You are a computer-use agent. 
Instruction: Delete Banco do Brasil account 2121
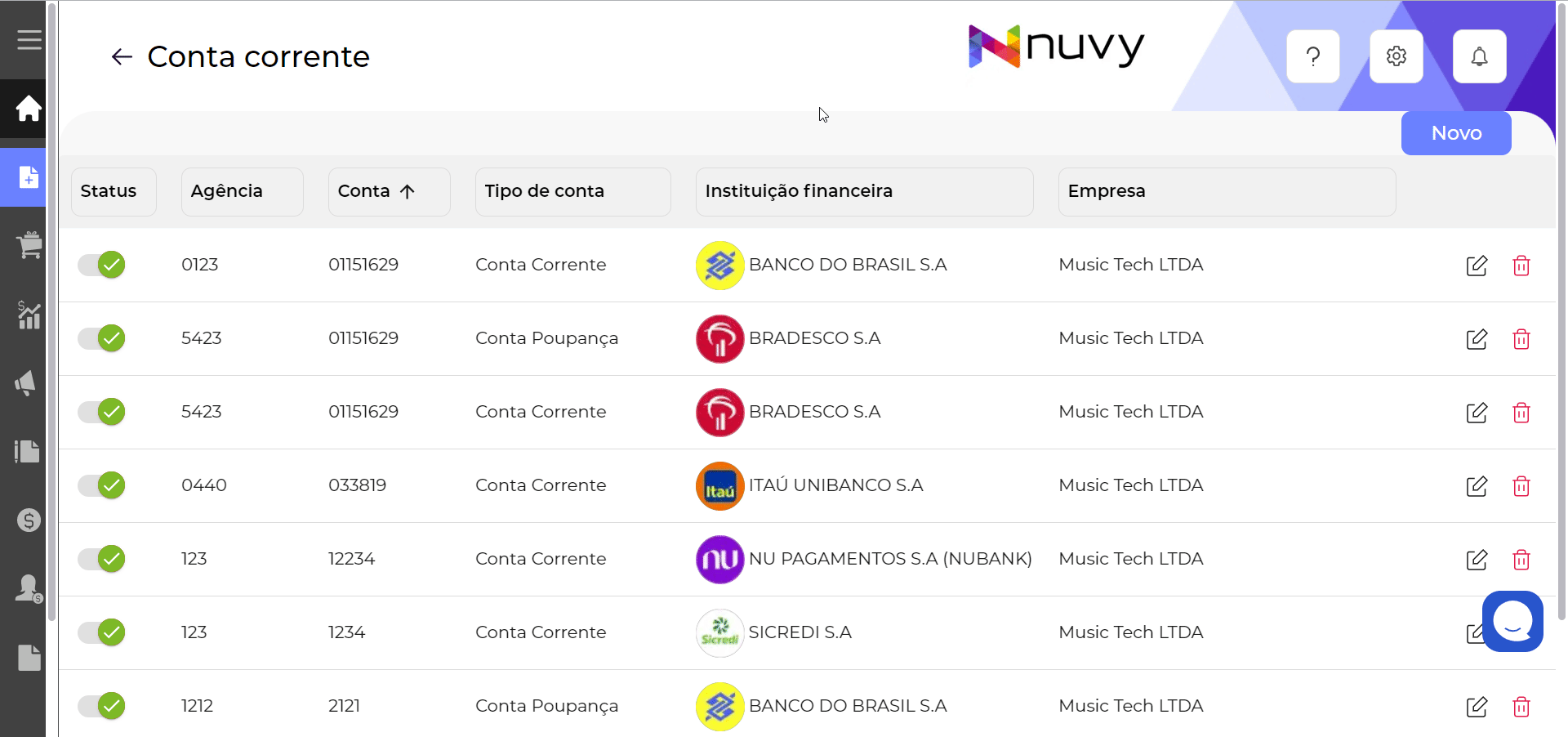(x=1521, y=707)
